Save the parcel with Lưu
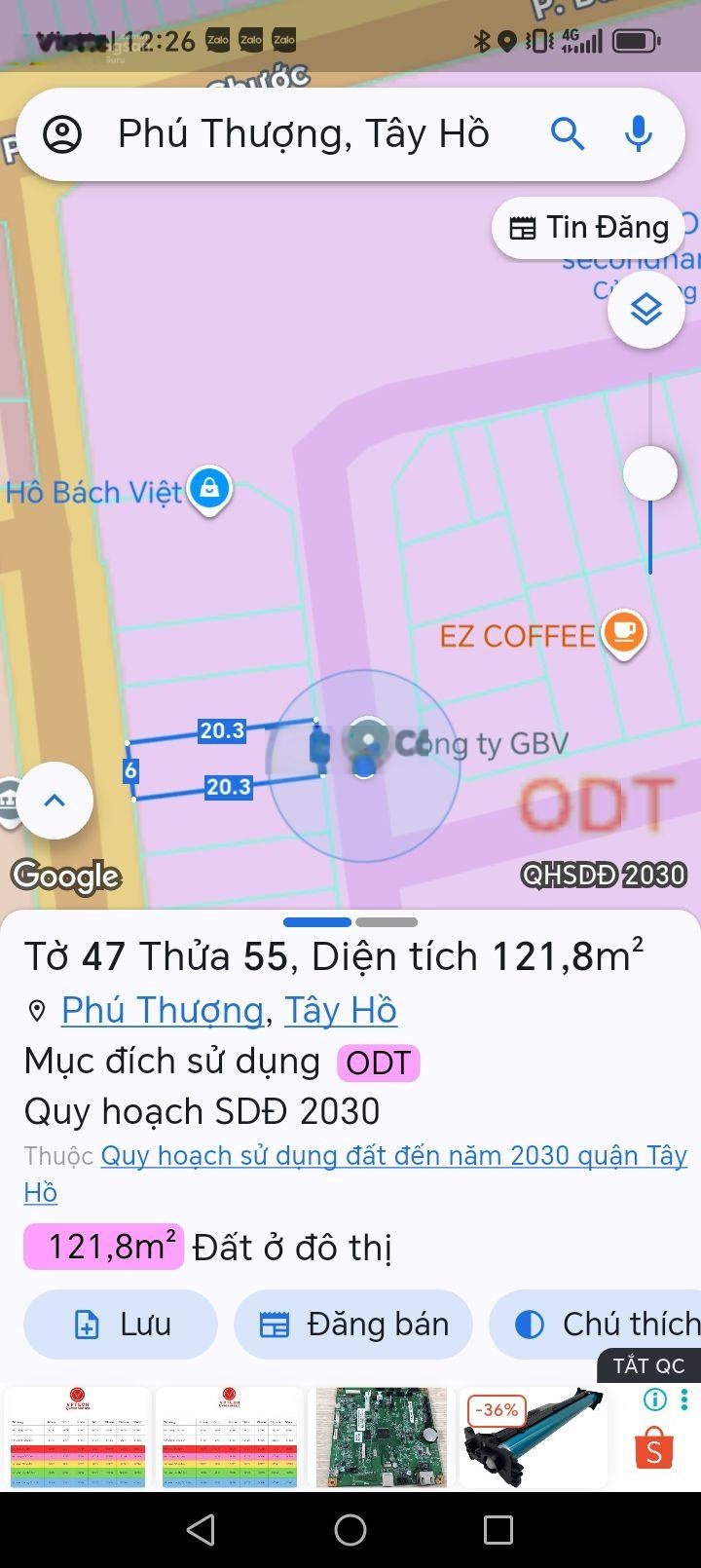This screenshot has width=701, height=1568. point(120,1325)
